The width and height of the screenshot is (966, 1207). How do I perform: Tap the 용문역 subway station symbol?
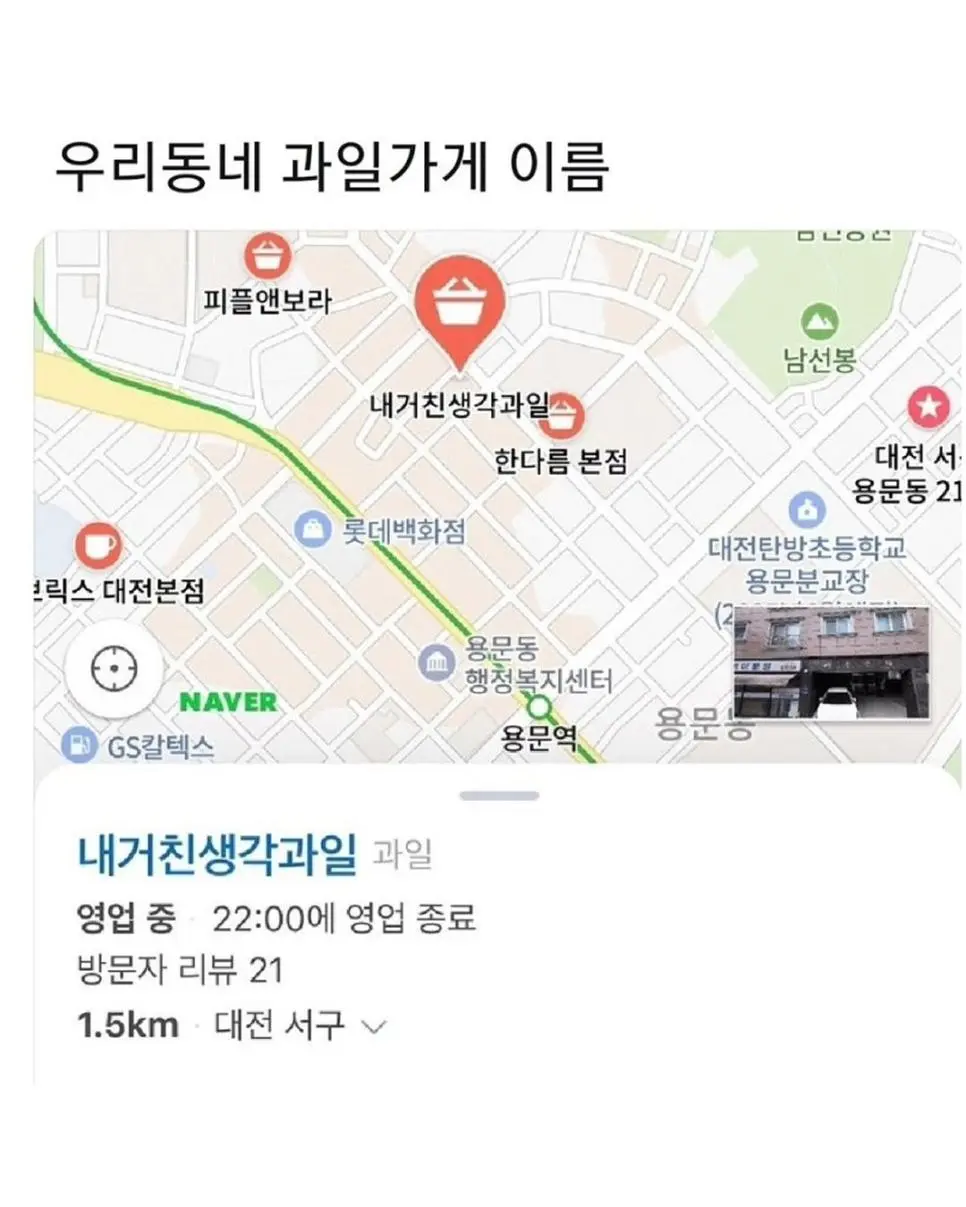coord(540,706)
